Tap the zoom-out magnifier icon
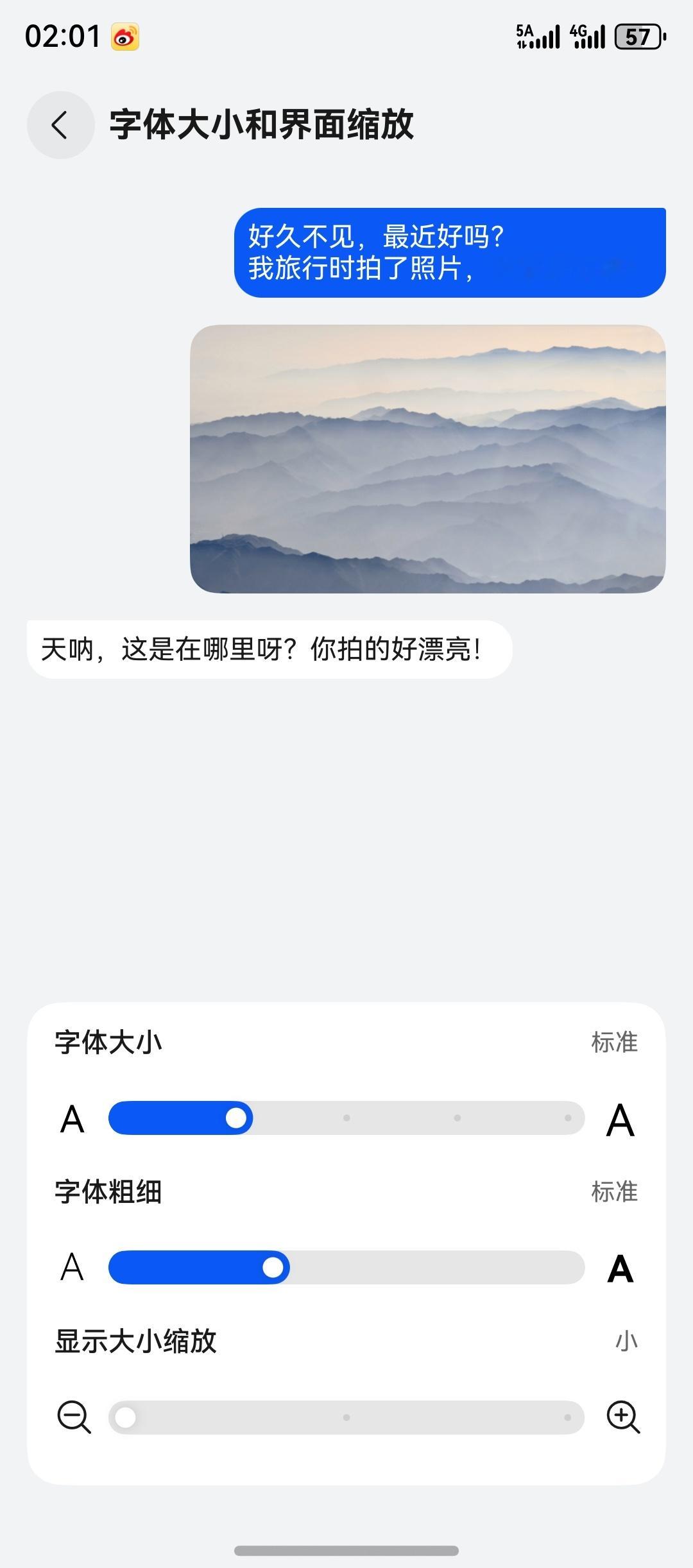Viewport: 693px width, 1568px height. tap(73, 1418)
